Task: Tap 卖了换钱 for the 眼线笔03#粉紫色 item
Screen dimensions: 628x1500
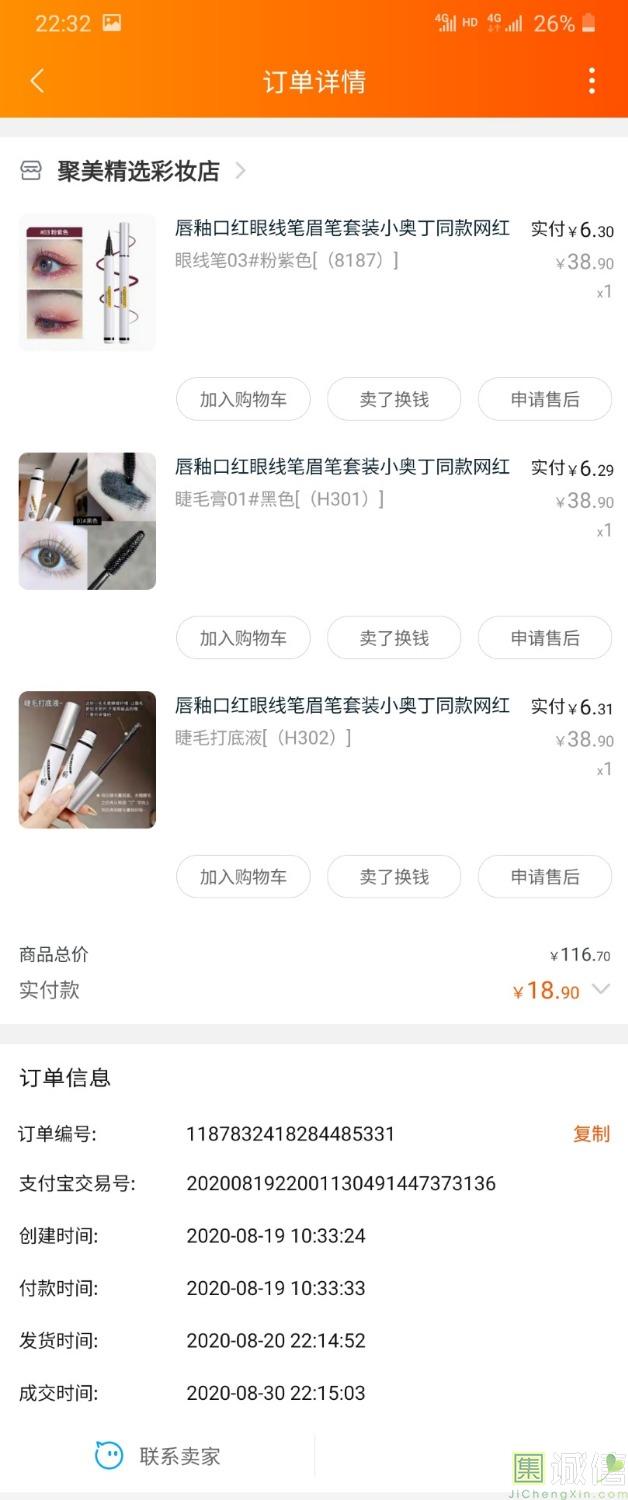Action: (x=394, y=399)
